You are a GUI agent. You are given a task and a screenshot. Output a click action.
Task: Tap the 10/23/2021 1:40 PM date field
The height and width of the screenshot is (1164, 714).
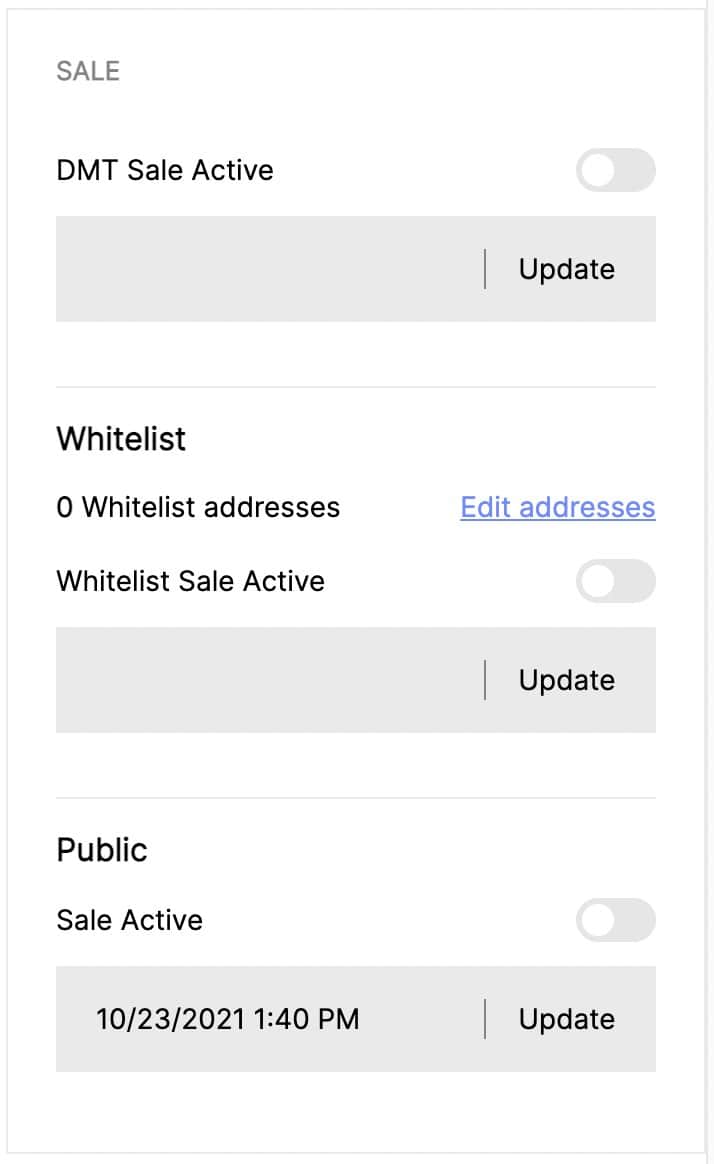coord(228,1019)
